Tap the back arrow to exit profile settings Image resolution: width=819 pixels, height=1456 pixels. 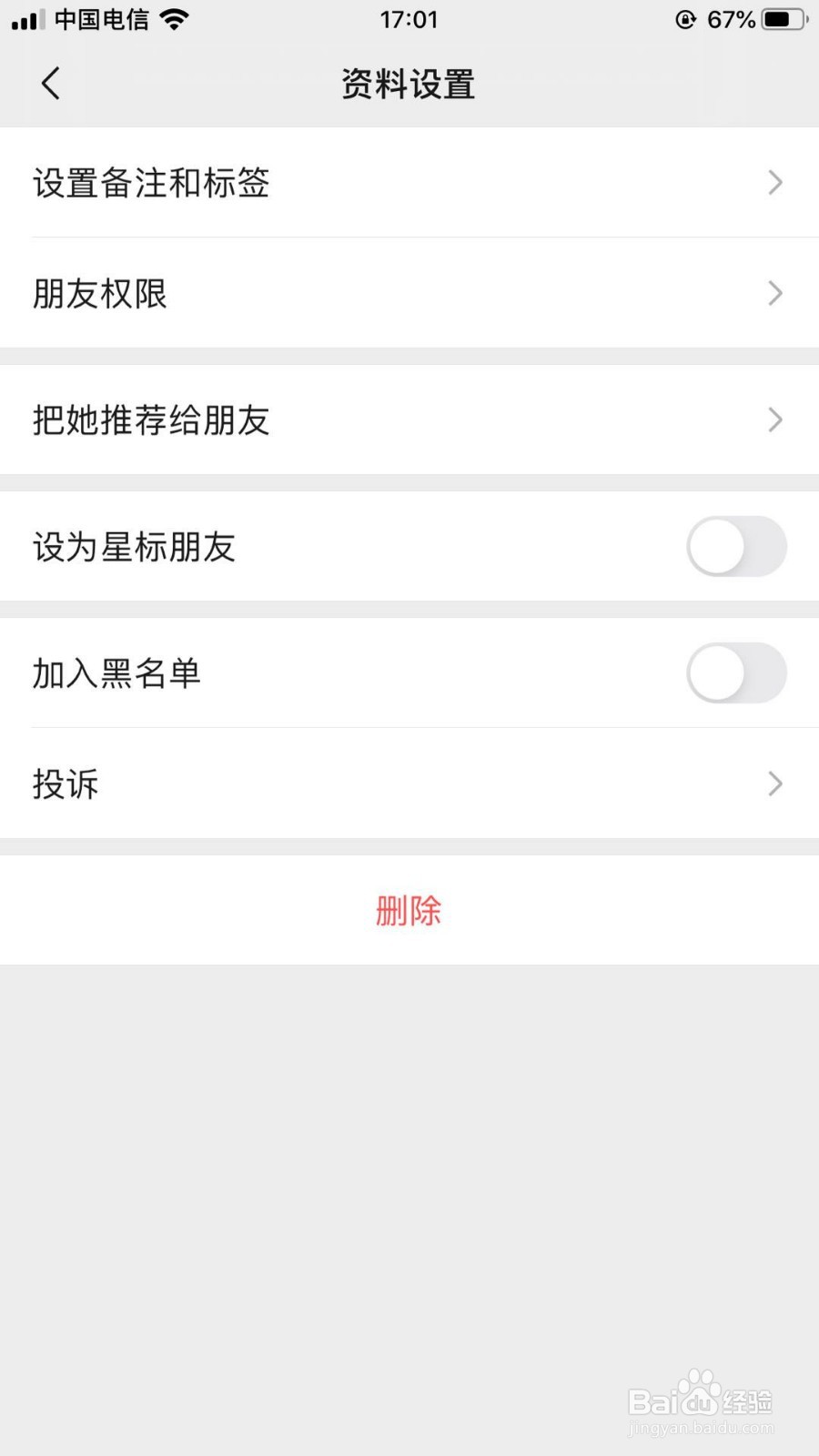pos(50,83)
